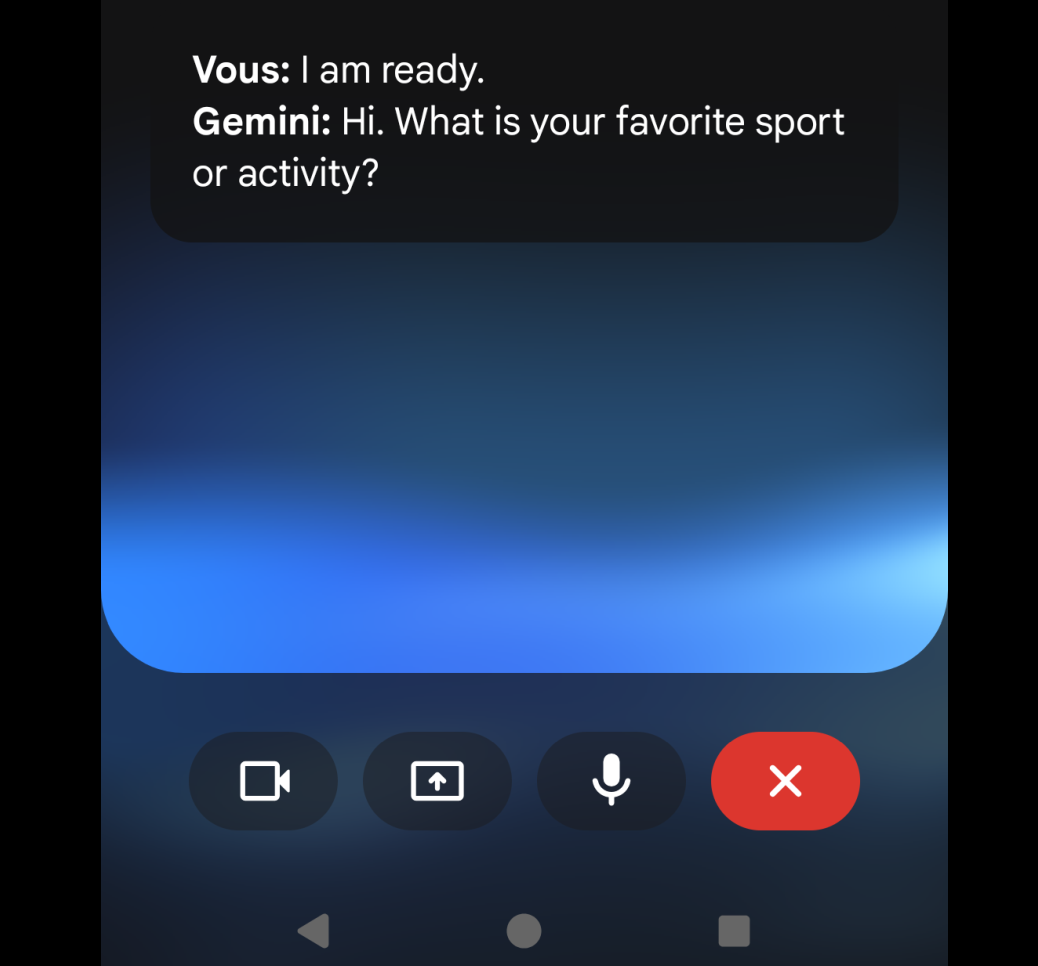The width and height of the screenshot is (1038, 966).
Task: Return to the home screen
Action: [x=524, y=931]
